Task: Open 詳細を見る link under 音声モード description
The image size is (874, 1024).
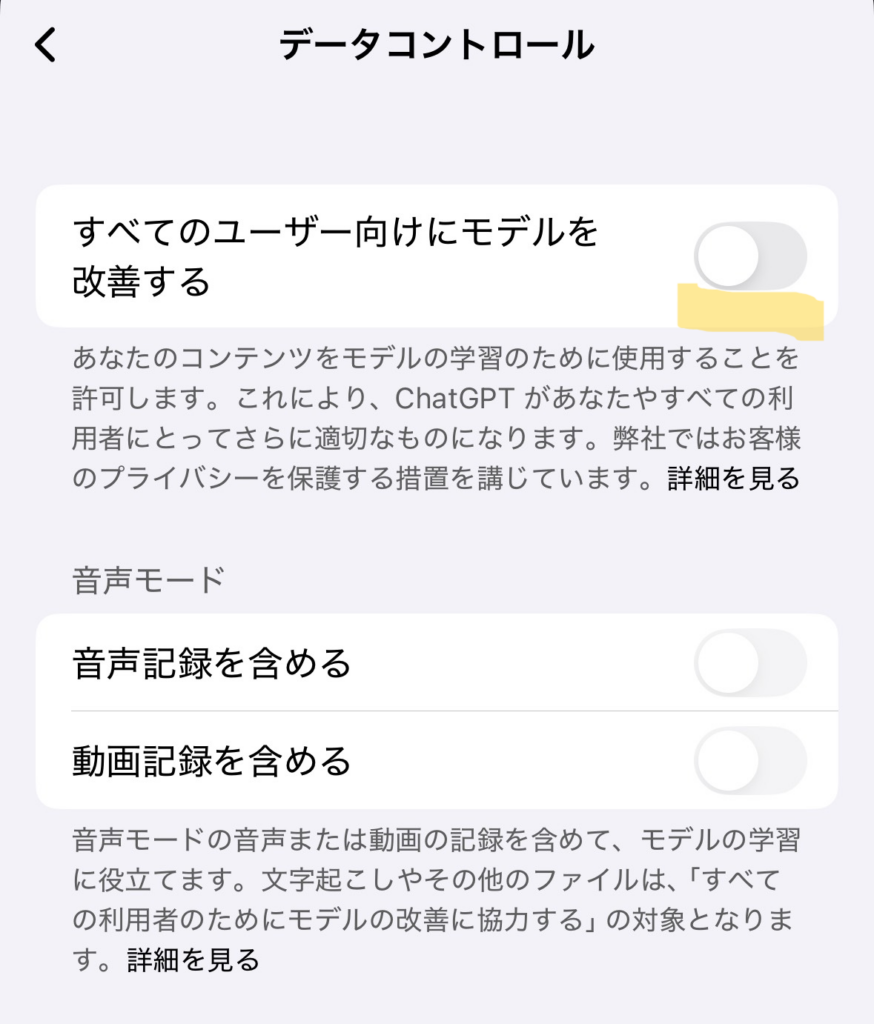Action: (193, 960)
